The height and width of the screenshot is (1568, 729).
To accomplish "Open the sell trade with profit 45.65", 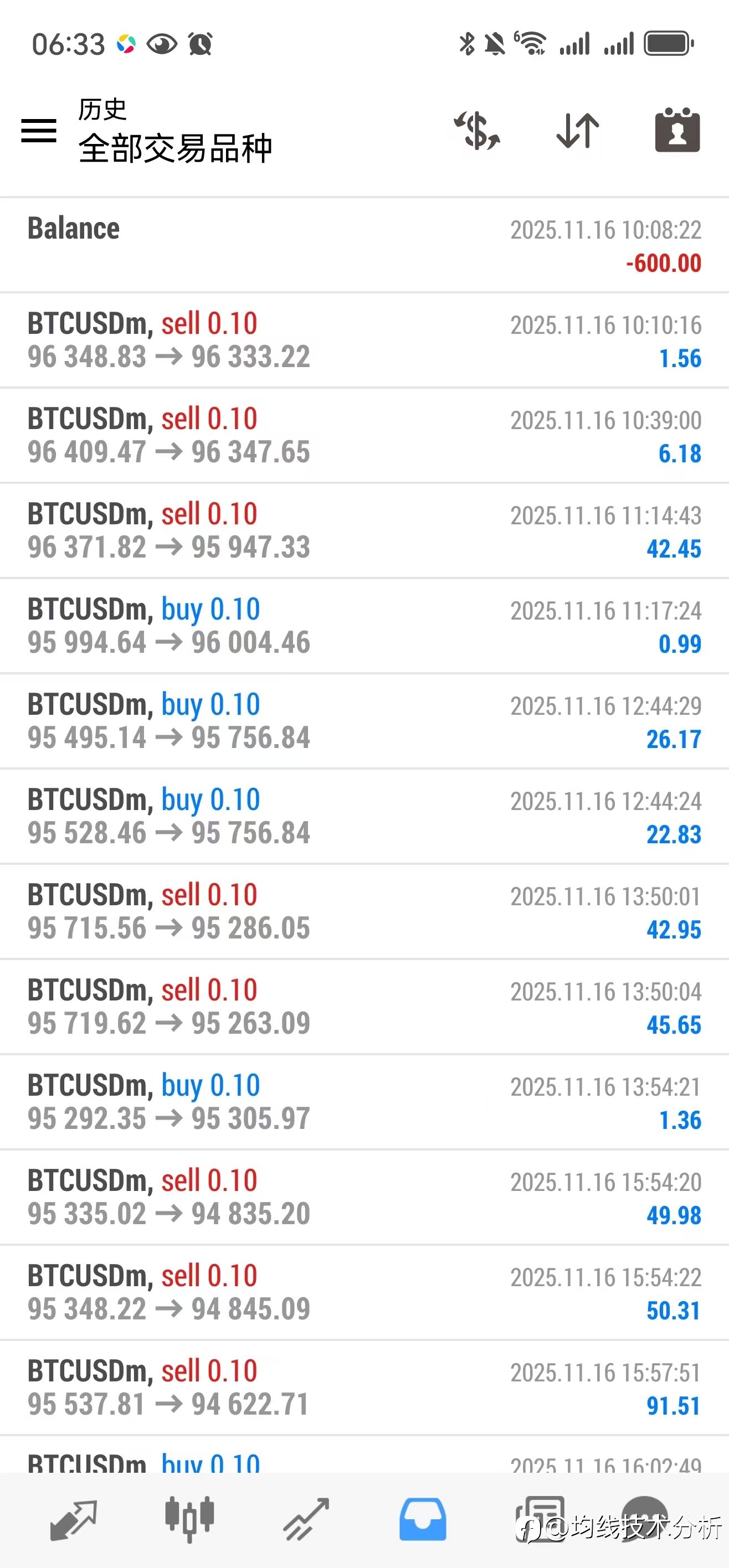I will coord(364,1006).
